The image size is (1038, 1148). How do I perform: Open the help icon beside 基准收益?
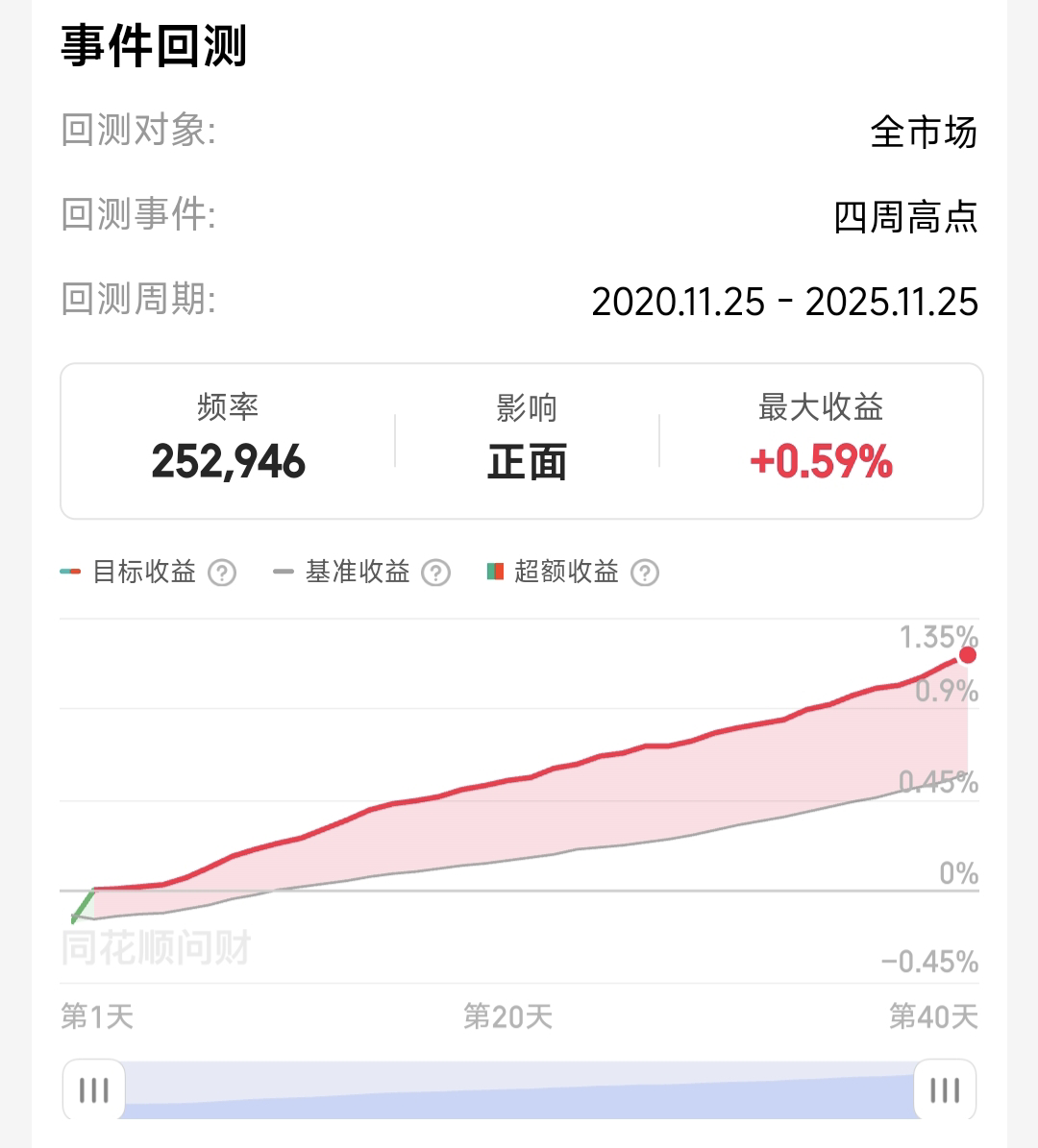click(436, 574)
